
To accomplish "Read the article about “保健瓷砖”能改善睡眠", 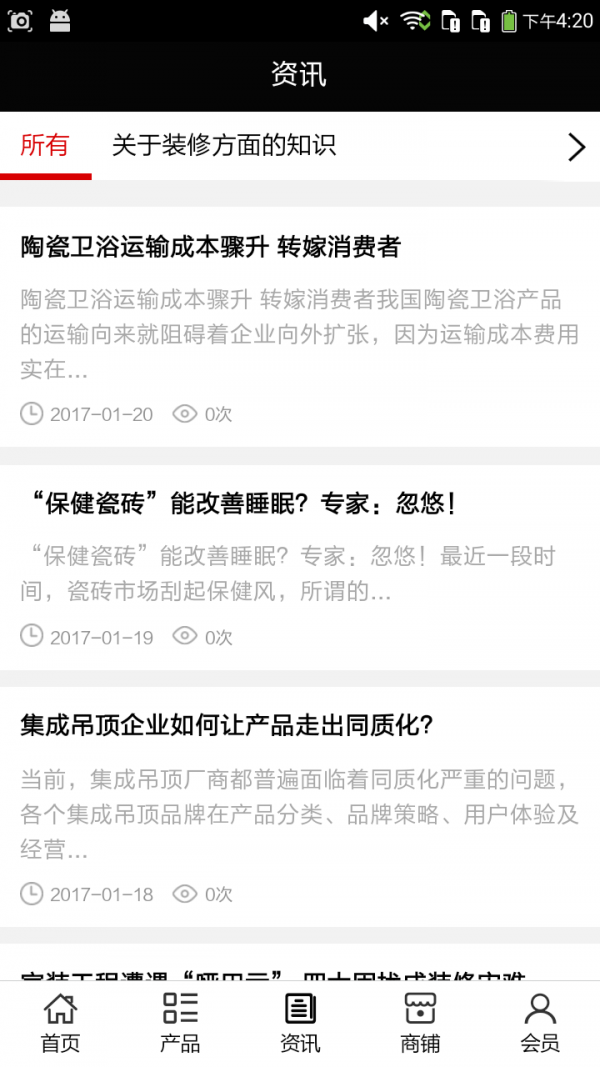I will [238, 504].
